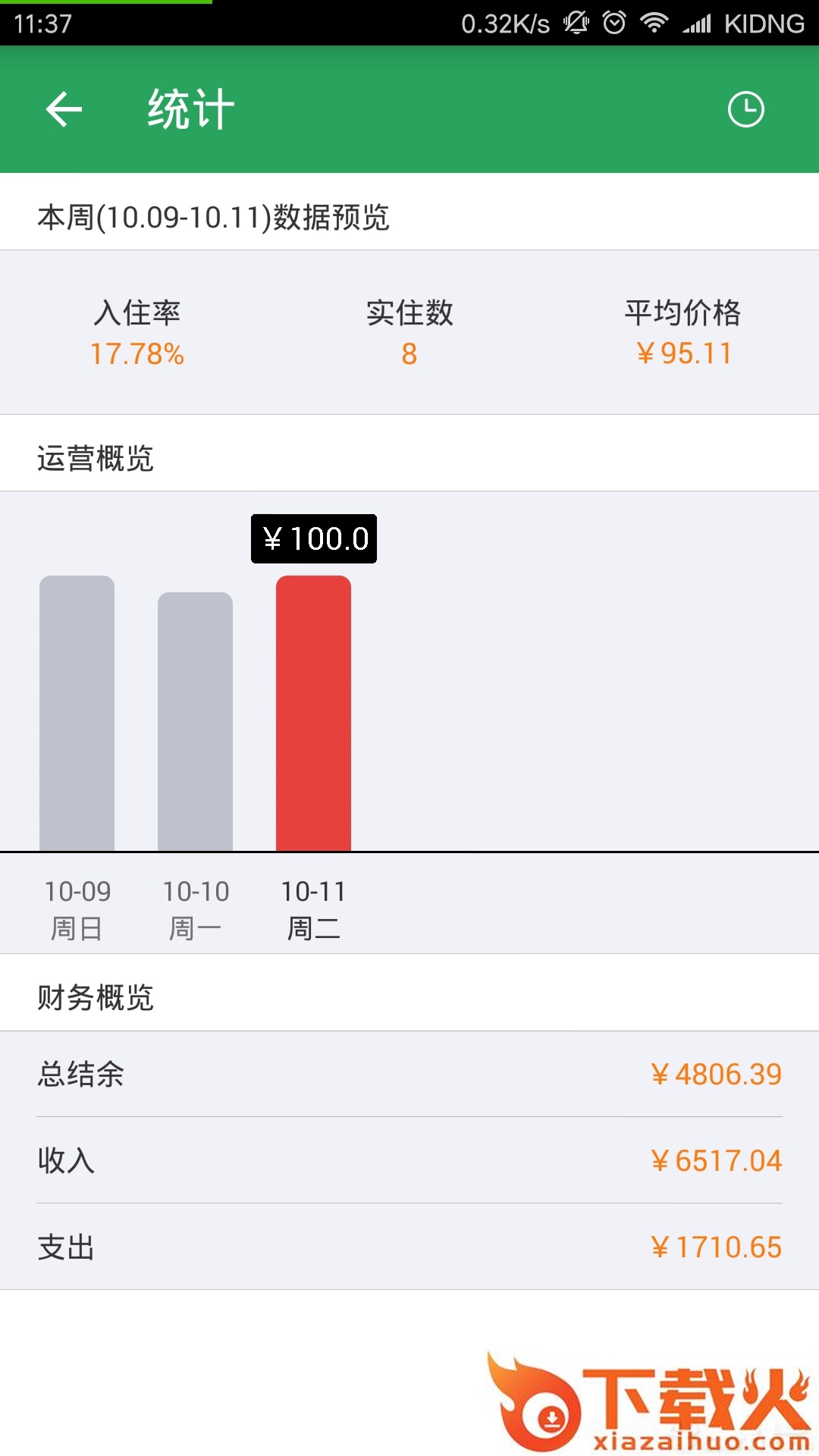Go back from the 统计 screen
The width and height of the screenshot is (819, 1456).
coord(64,110)
